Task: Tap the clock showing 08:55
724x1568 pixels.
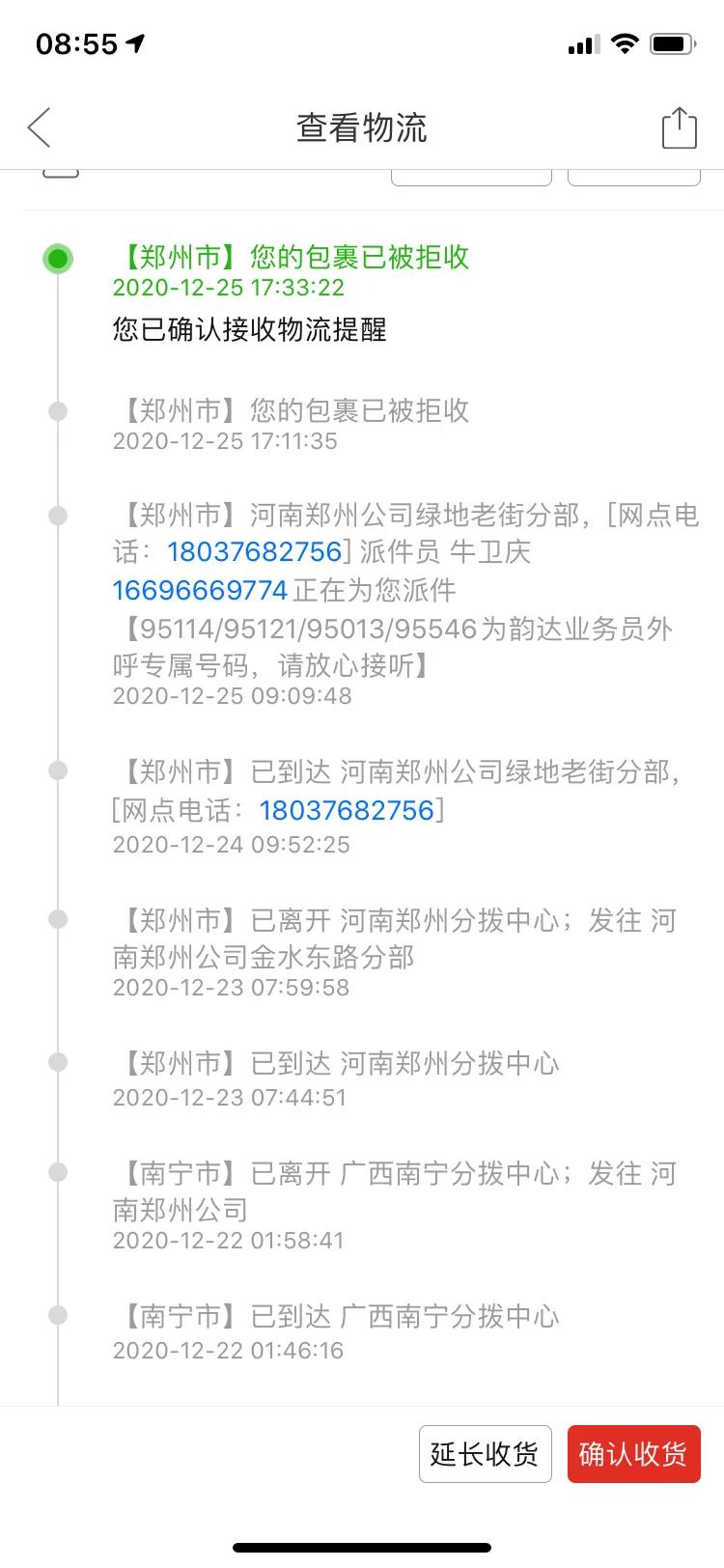Action: (x=72, y=42)
